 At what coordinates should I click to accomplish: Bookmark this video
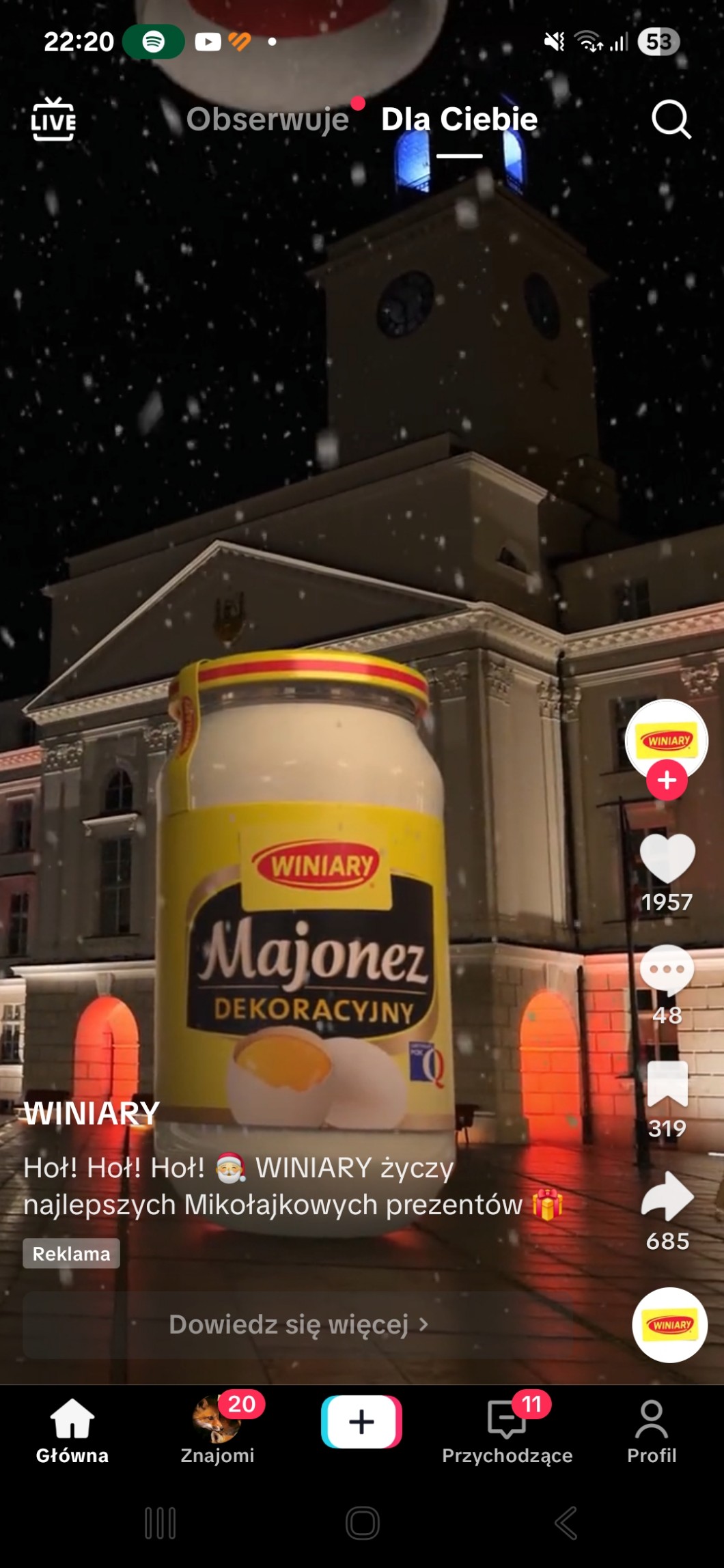click(x=667, y=1084)
